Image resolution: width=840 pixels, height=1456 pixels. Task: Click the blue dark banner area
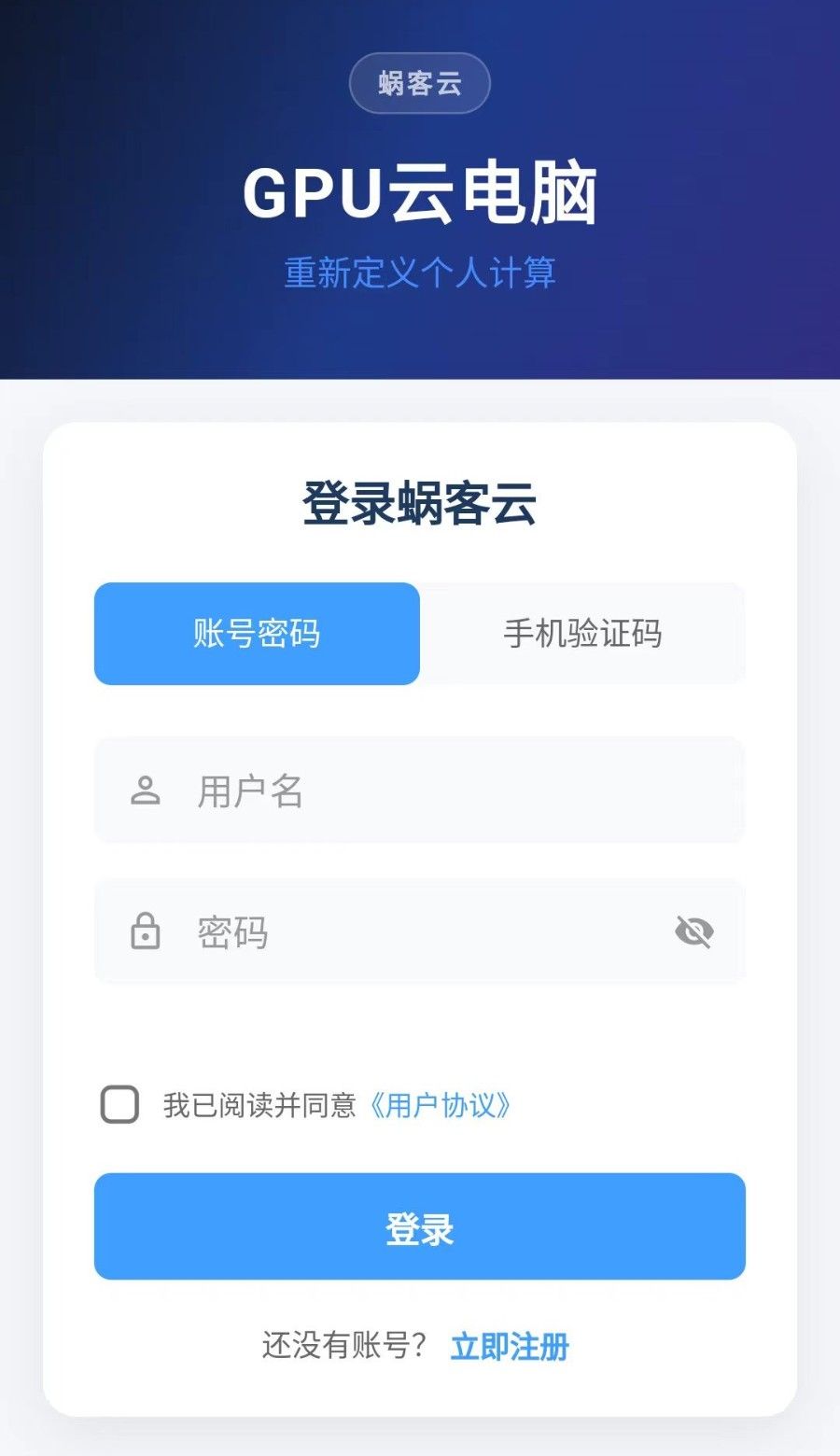420,345
